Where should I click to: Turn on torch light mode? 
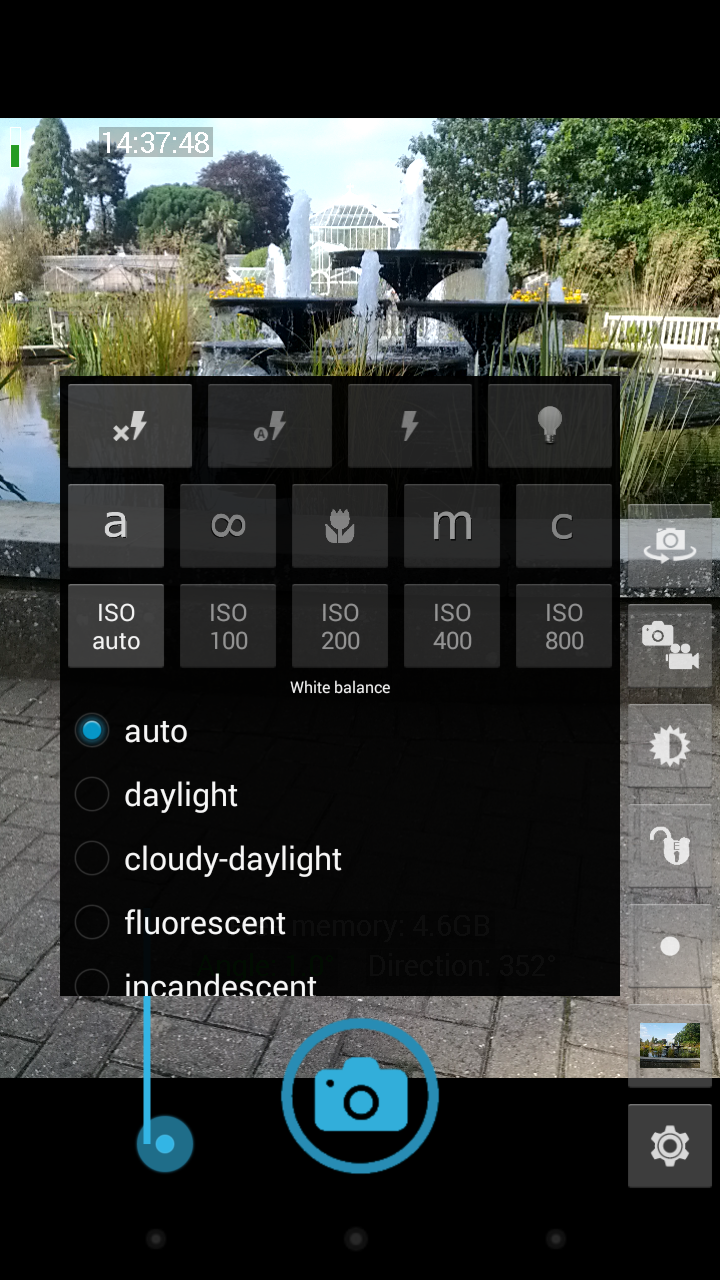550,426
